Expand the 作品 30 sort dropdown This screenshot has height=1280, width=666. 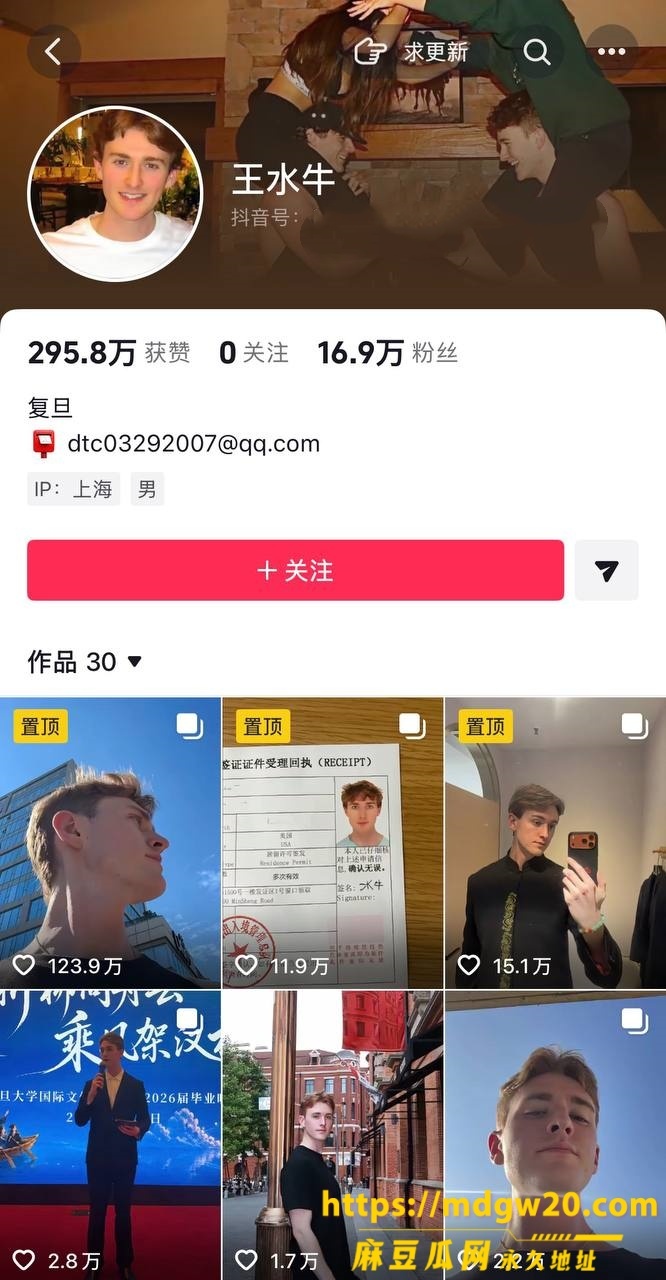(85, 662)
